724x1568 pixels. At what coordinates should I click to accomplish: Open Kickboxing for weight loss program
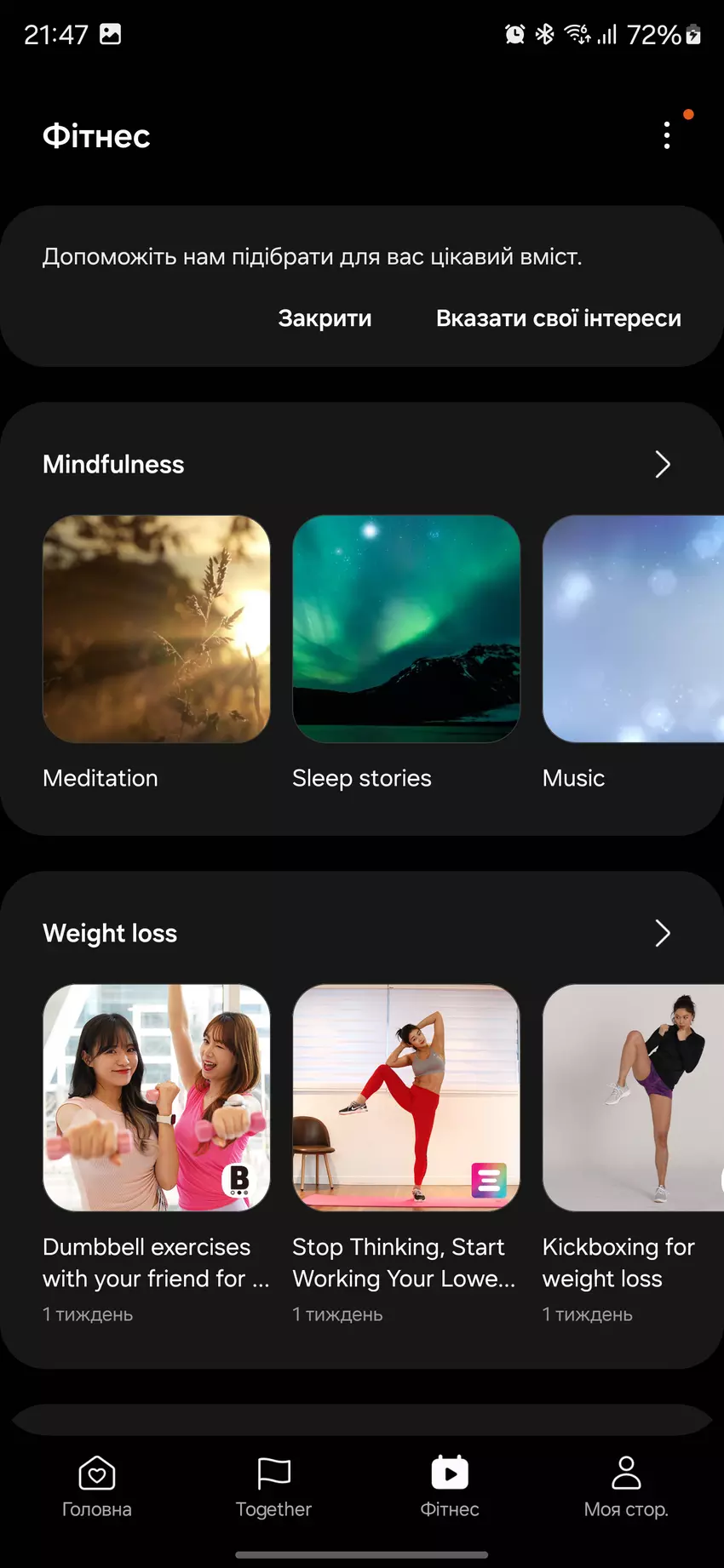(633, 1098)
